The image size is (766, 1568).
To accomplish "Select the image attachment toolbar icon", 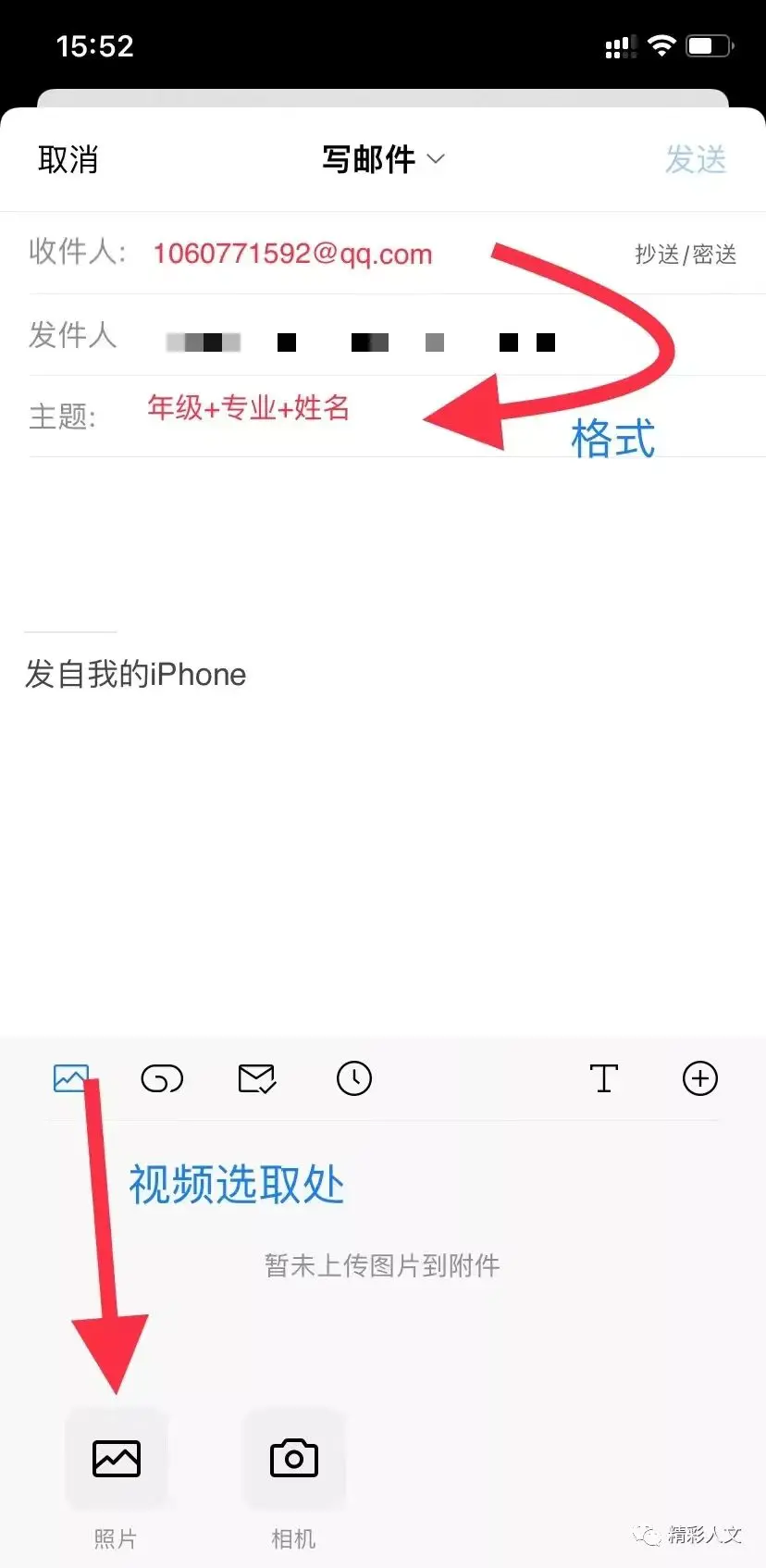I will click(x=71, y=1078).
